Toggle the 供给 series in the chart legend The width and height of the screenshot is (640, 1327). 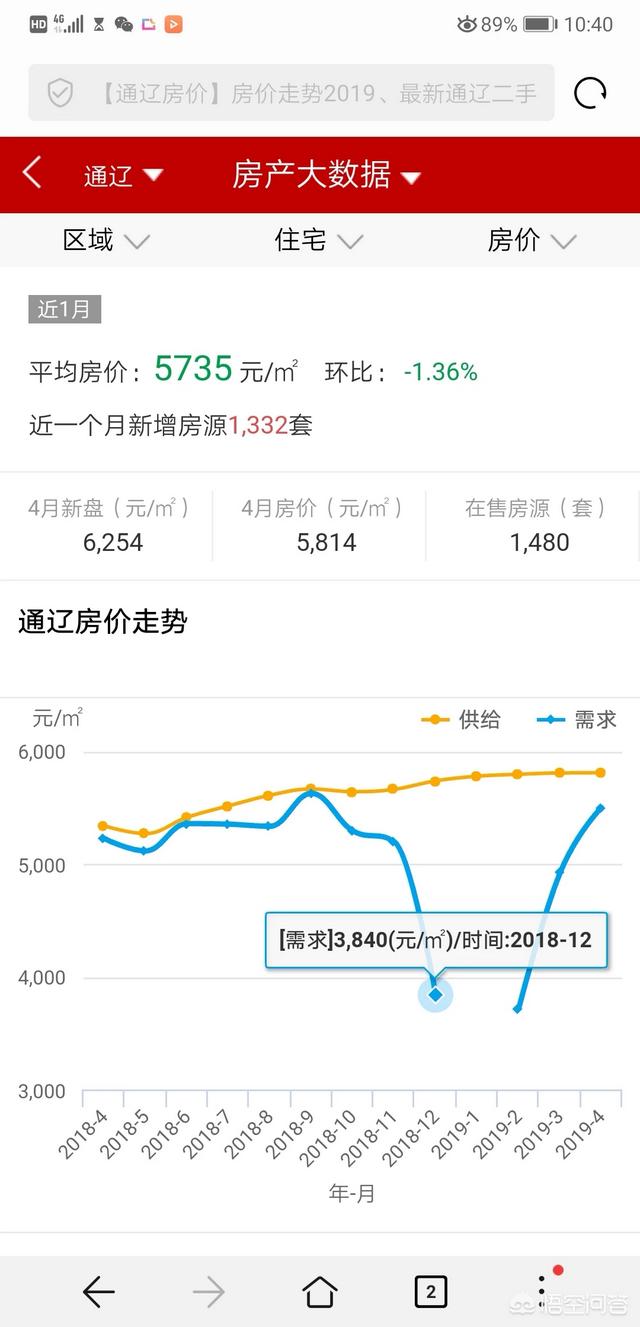461,719
